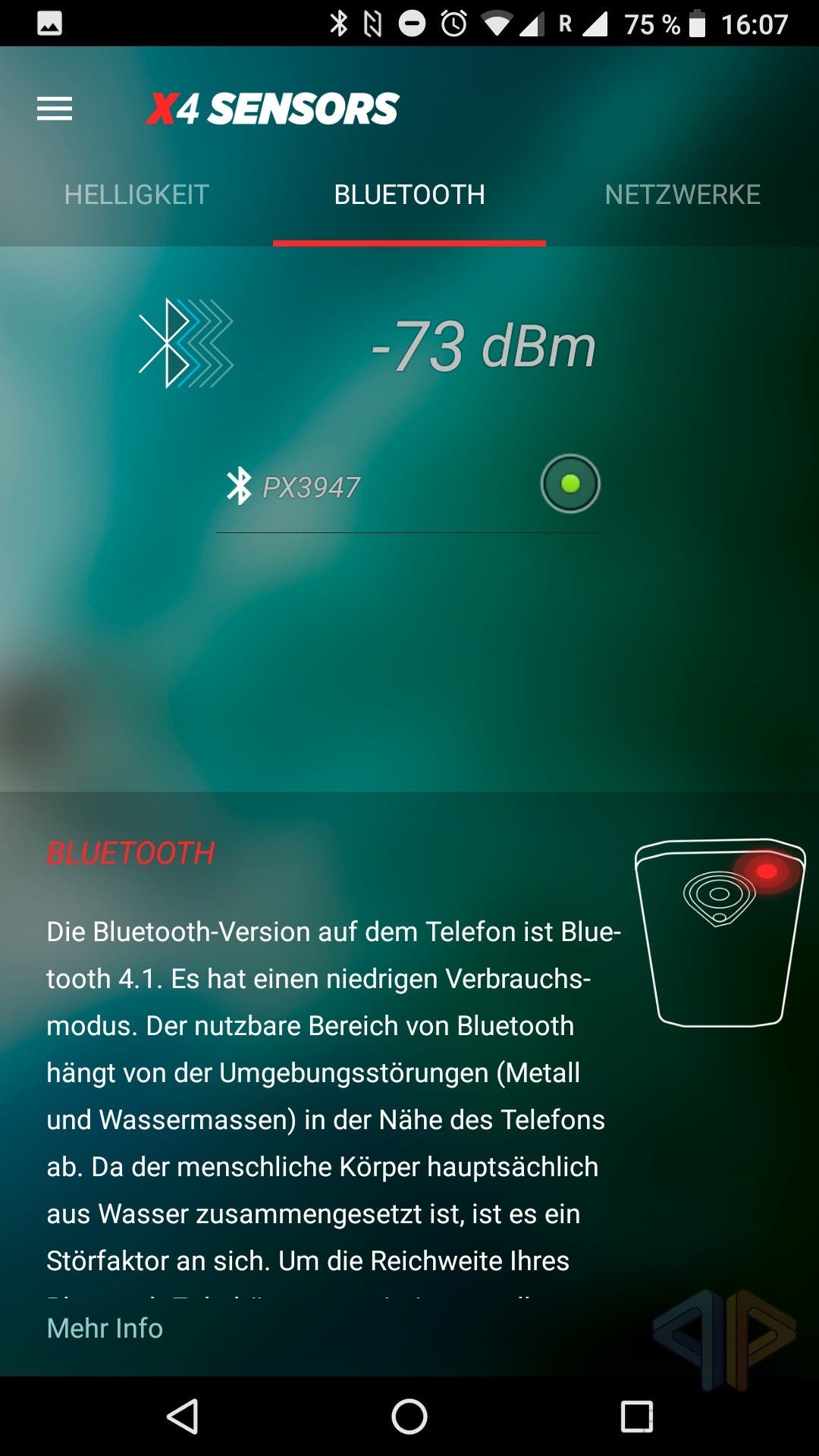
Task: Switch to the Helligkeit tab
Action: point(136,195)
